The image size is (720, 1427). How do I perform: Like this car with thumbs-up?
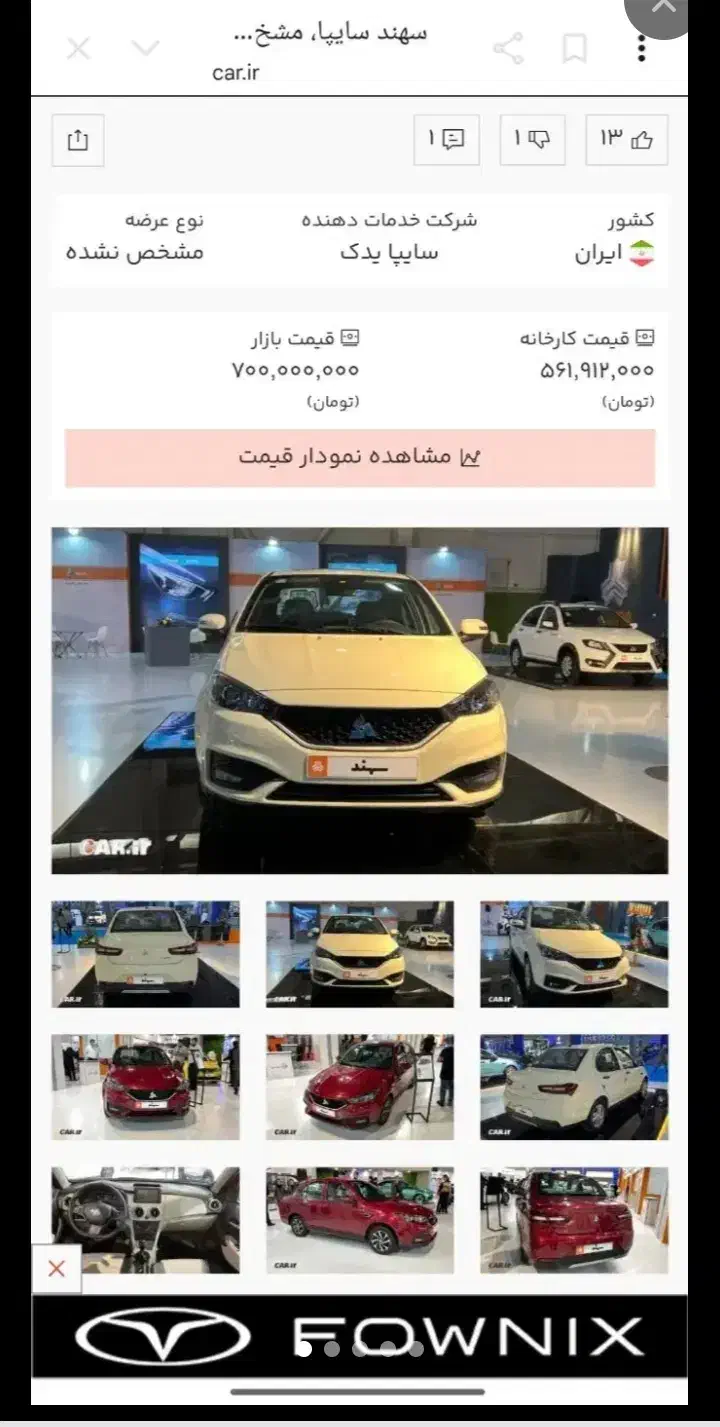click(x=626, y=140)
